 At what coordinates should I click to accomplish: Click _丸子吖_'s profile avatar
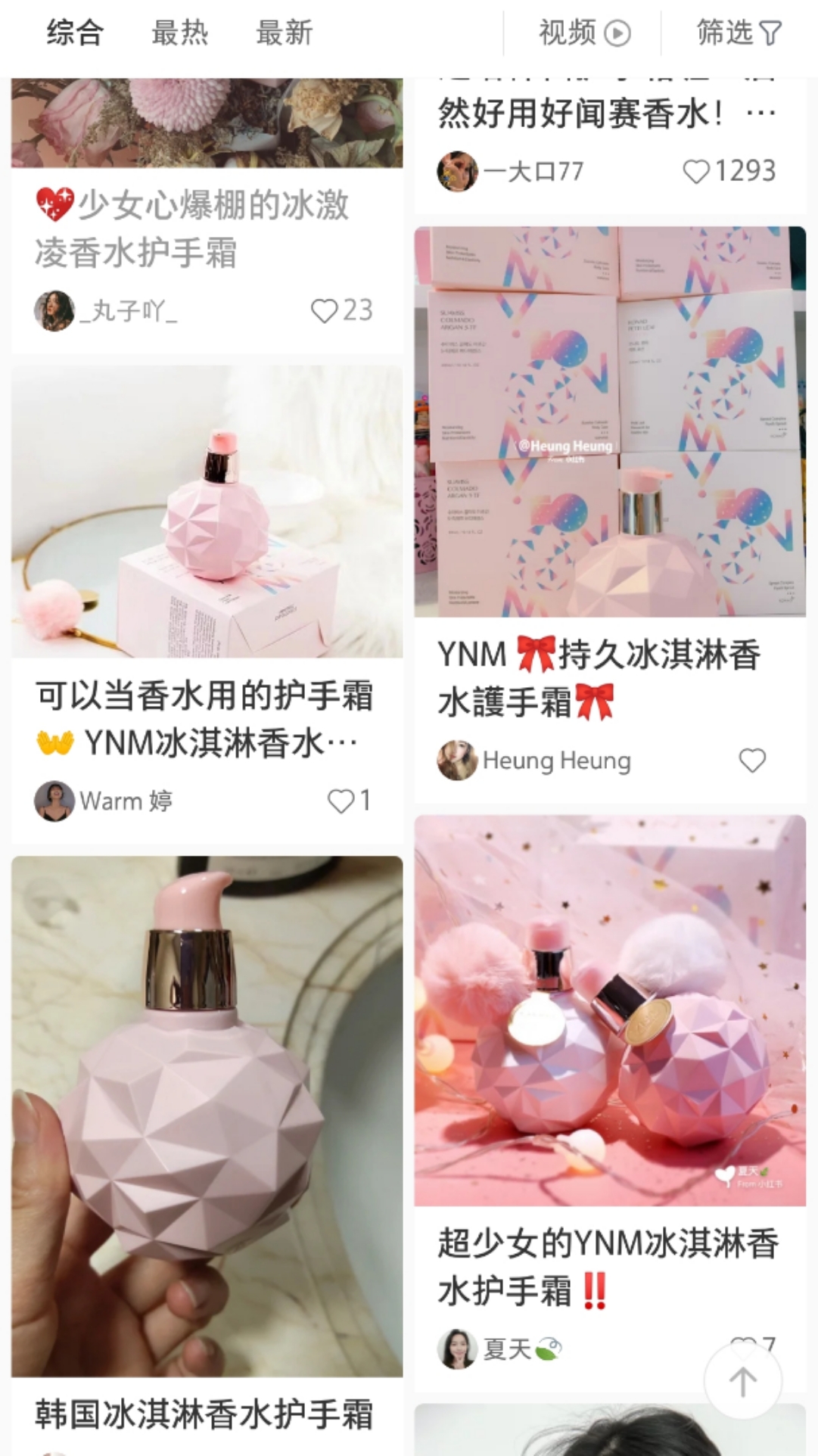[54, 310]
